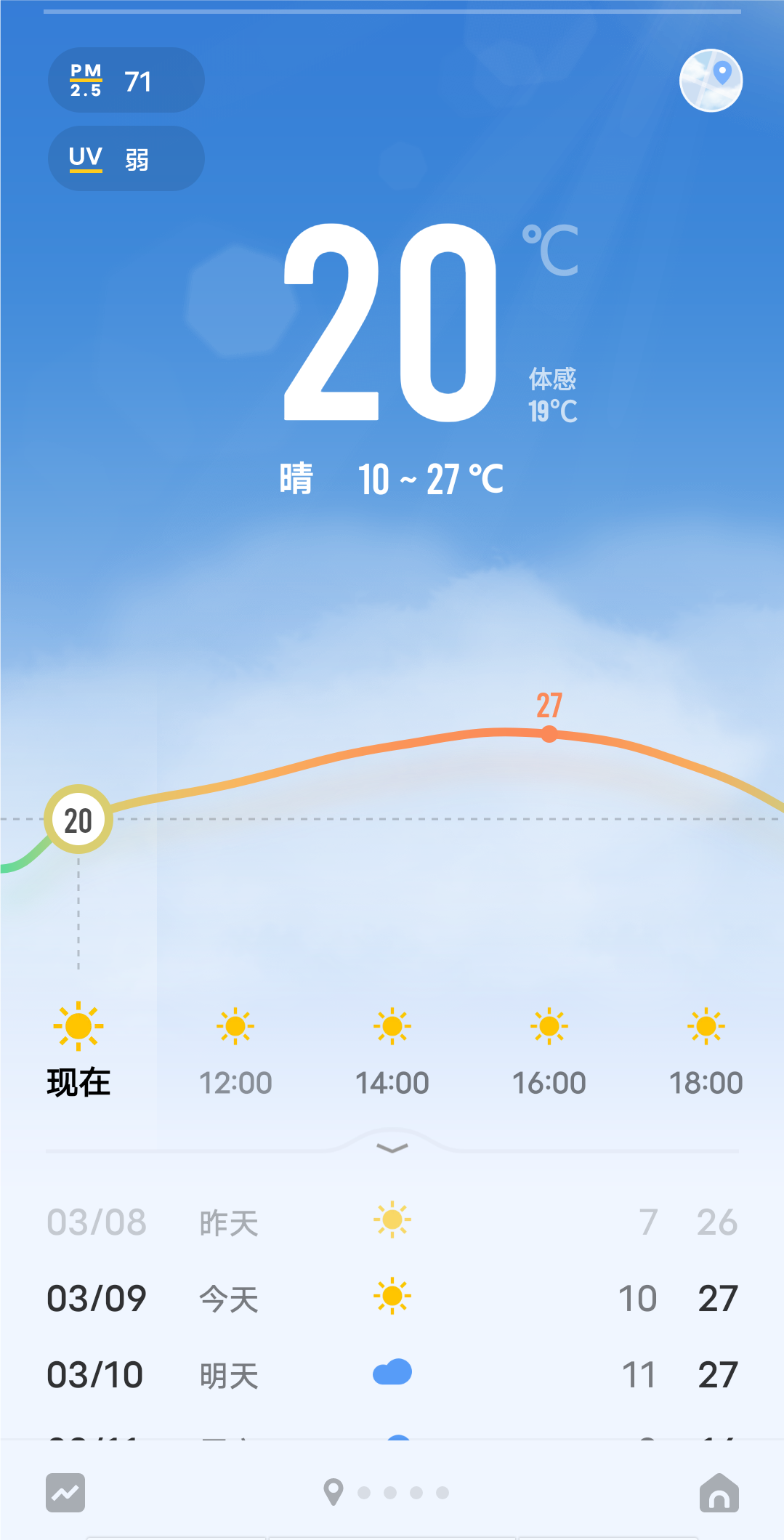The width and height of the screenshot is (784, 1540).
Task: Tap the UV 弱 indicator badge
Action: [x=126, y=158]
